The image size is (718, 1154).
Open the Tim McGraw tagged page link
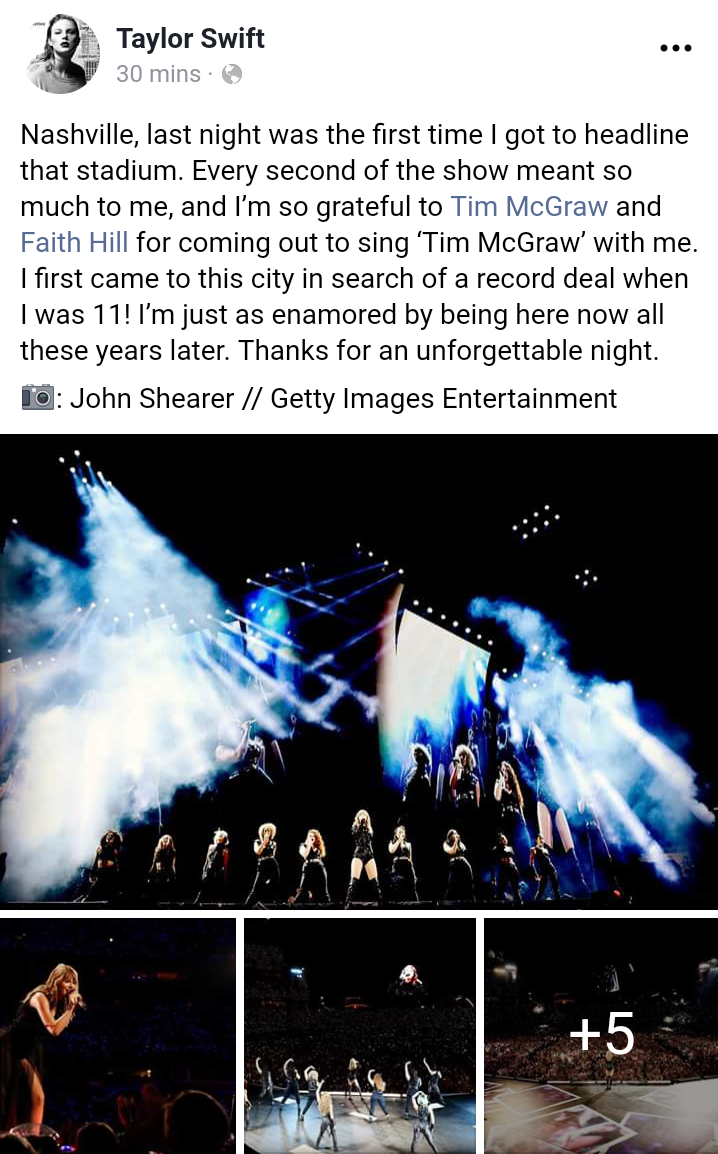pyautogui.click(x=529, y=206)
